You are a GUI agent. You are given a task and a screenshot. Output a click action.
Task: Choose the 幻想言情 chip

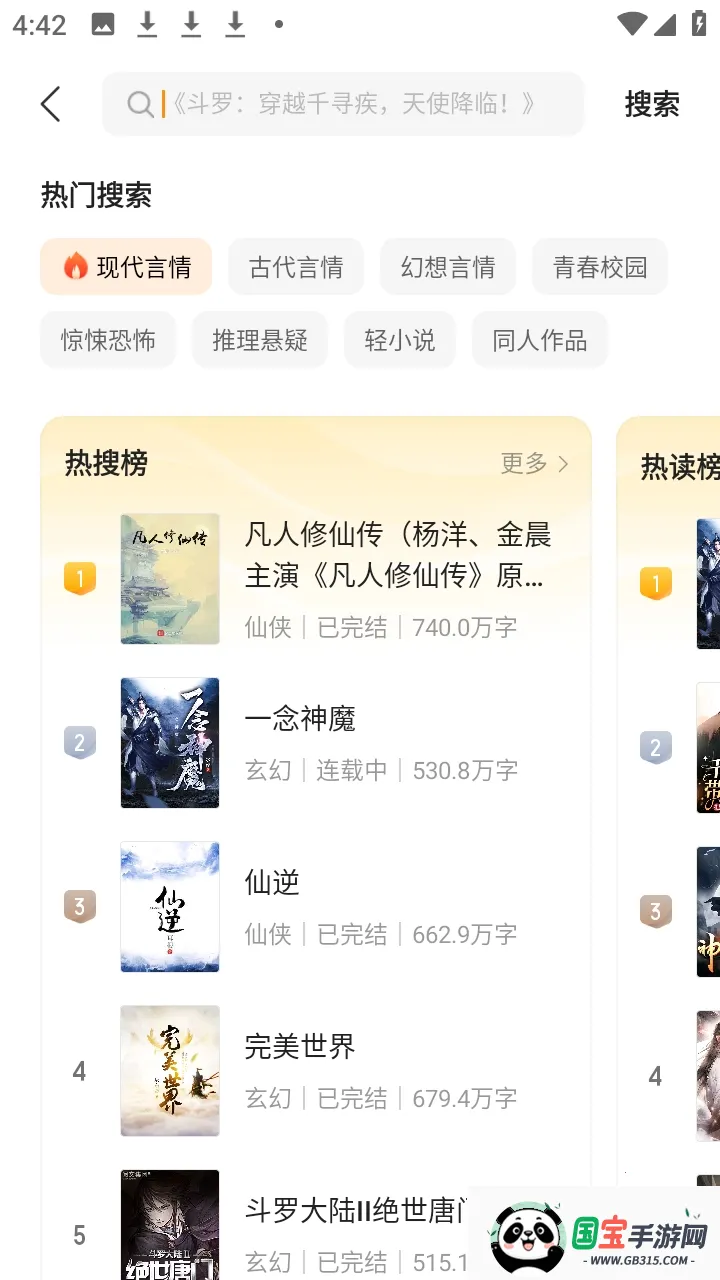[x=448, y=267]
